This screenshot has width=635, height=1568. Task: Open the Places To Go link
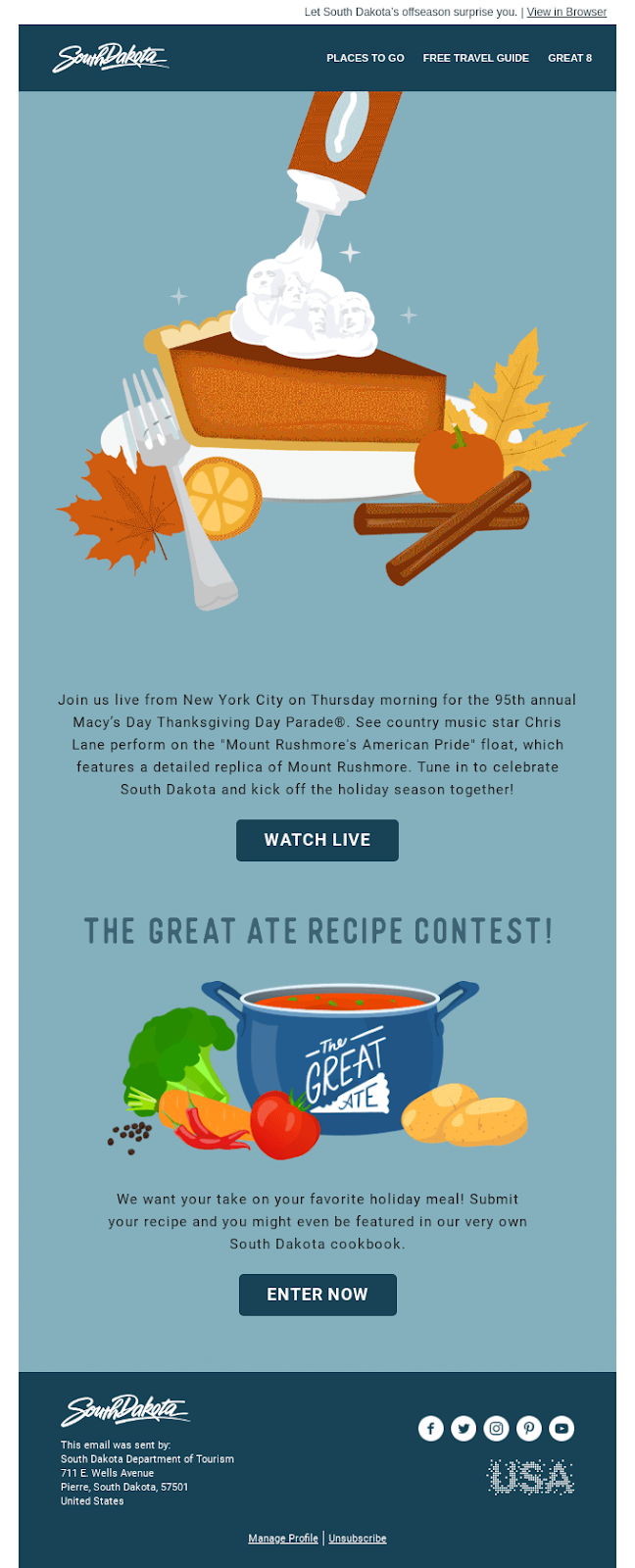point(365,58)
